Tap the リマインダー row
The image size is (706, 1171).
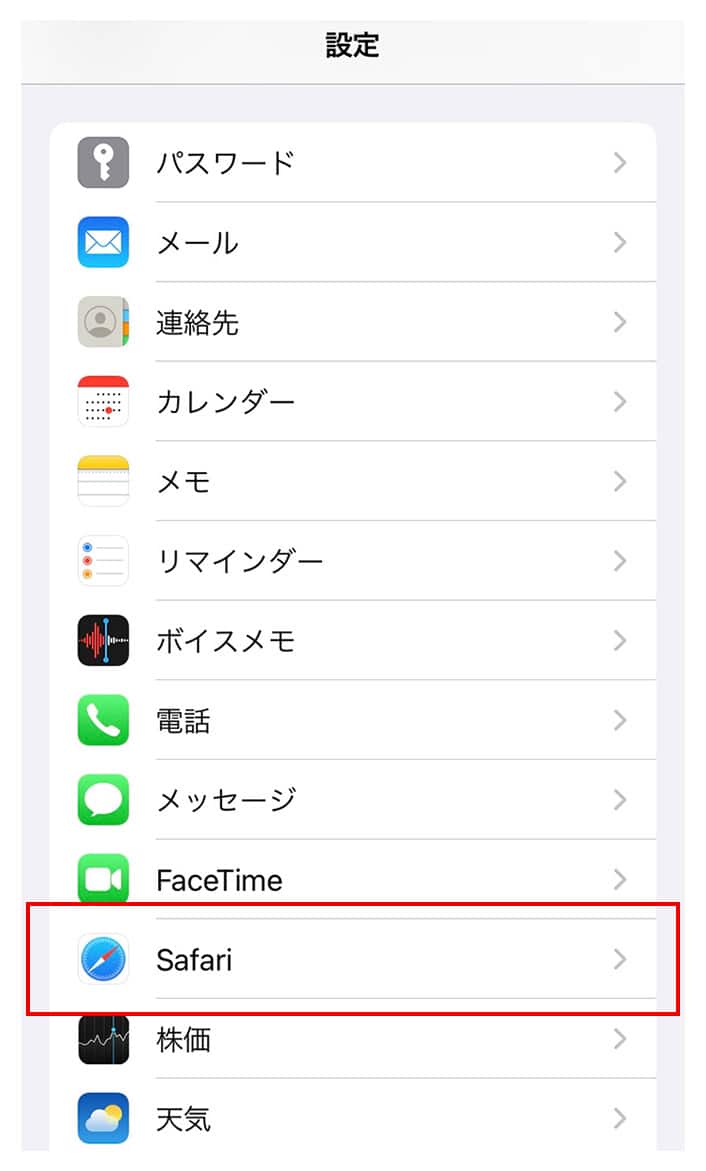[x=353, y=561]
